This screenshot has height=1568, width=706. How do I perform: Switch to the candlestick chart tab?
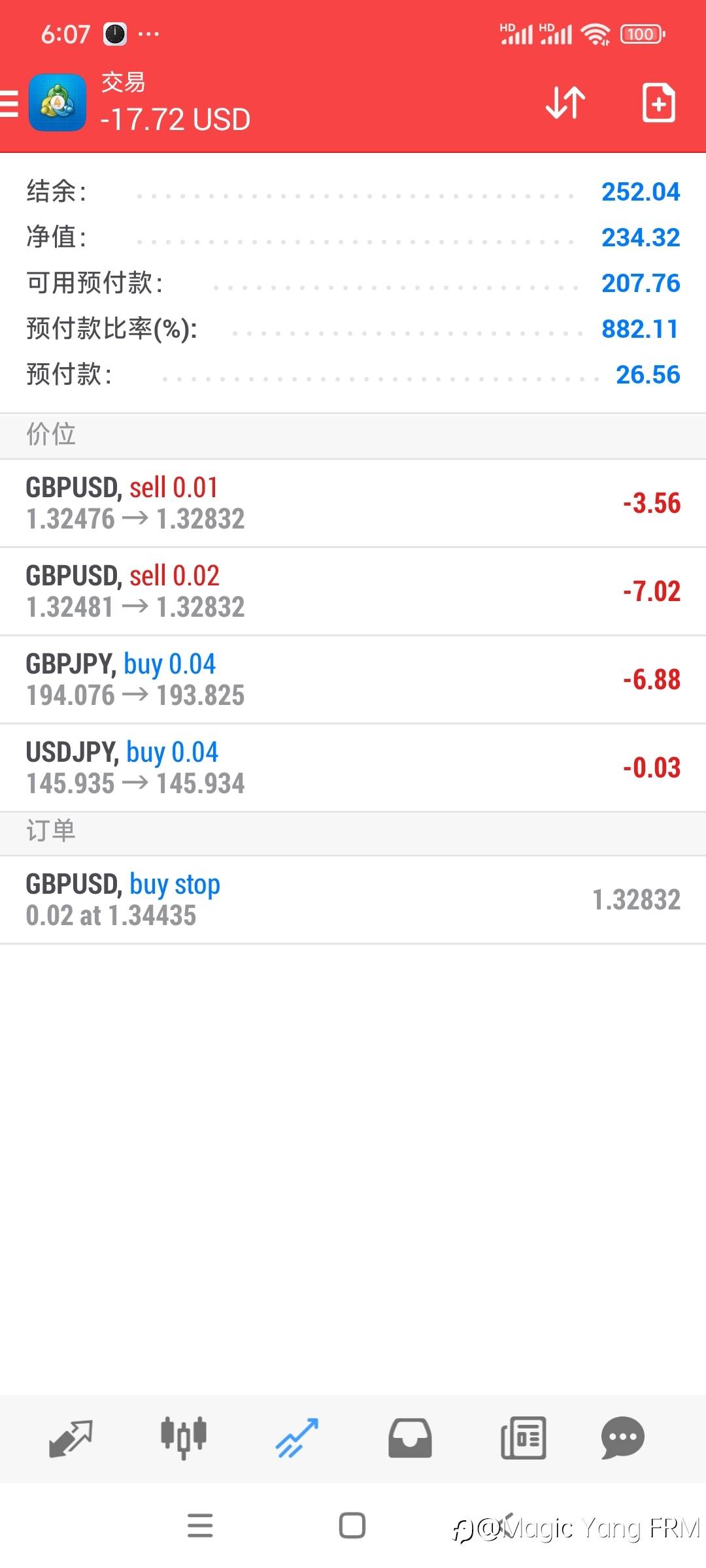click(x=184, y=1438)
